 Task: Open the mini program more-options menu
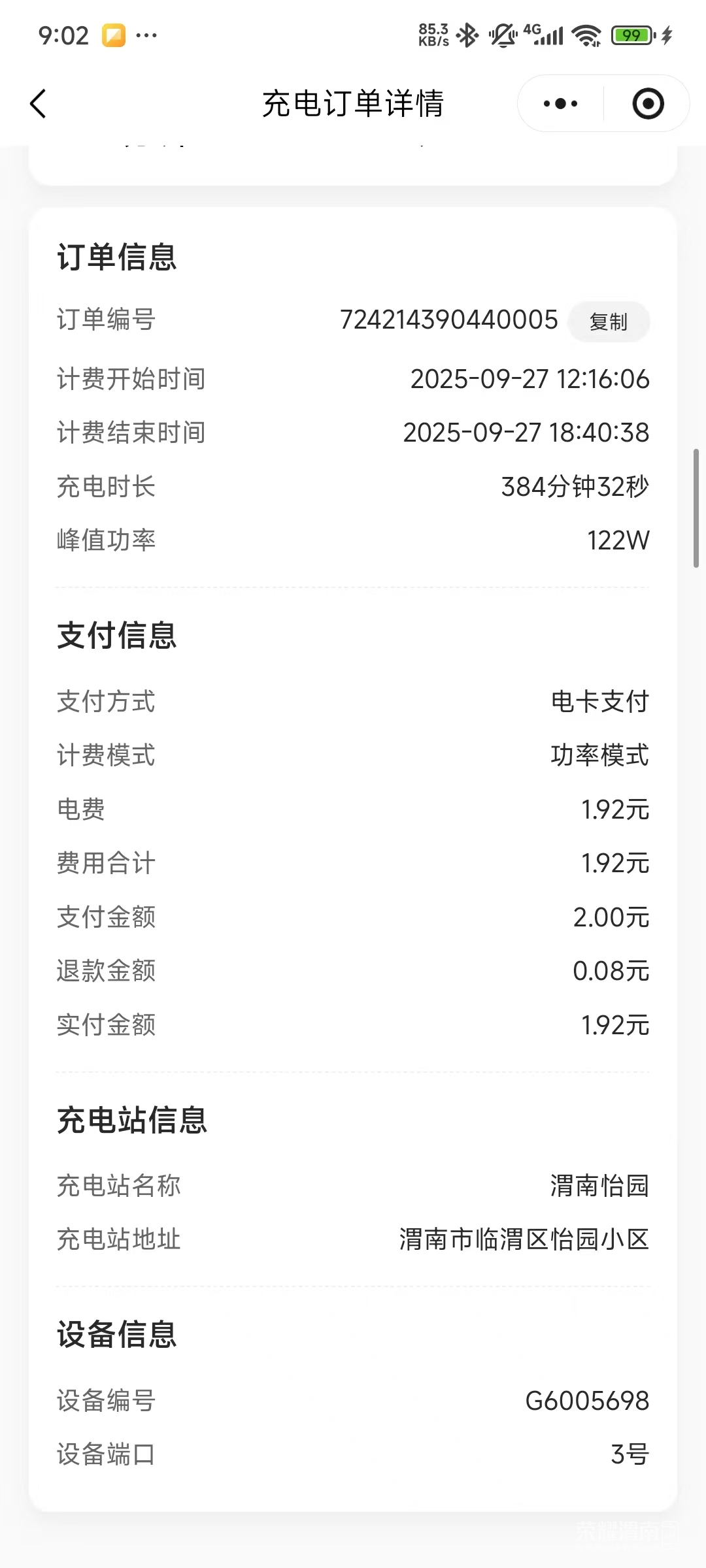click(x=560, y=104)
